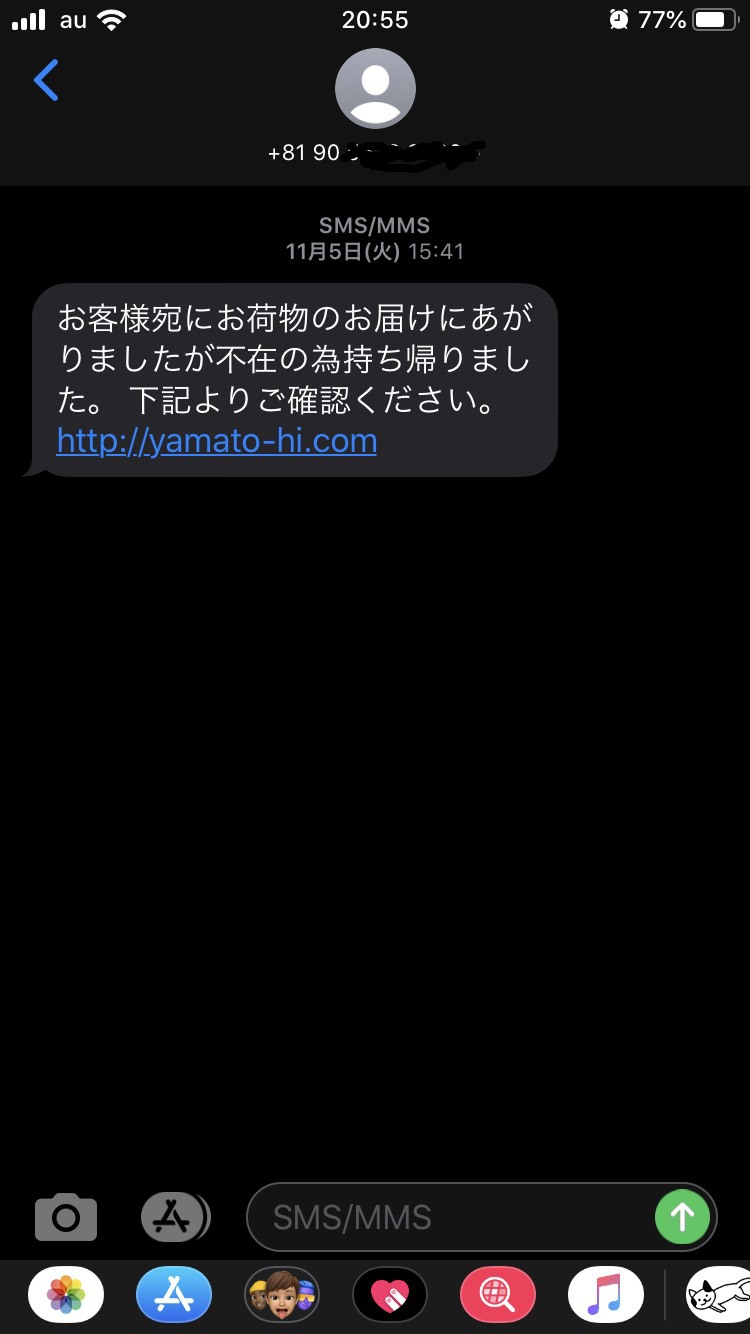Tap the phone number starting with +81 90
The width and height of the screenshot is (750, 1334).
tap(375, 152)
